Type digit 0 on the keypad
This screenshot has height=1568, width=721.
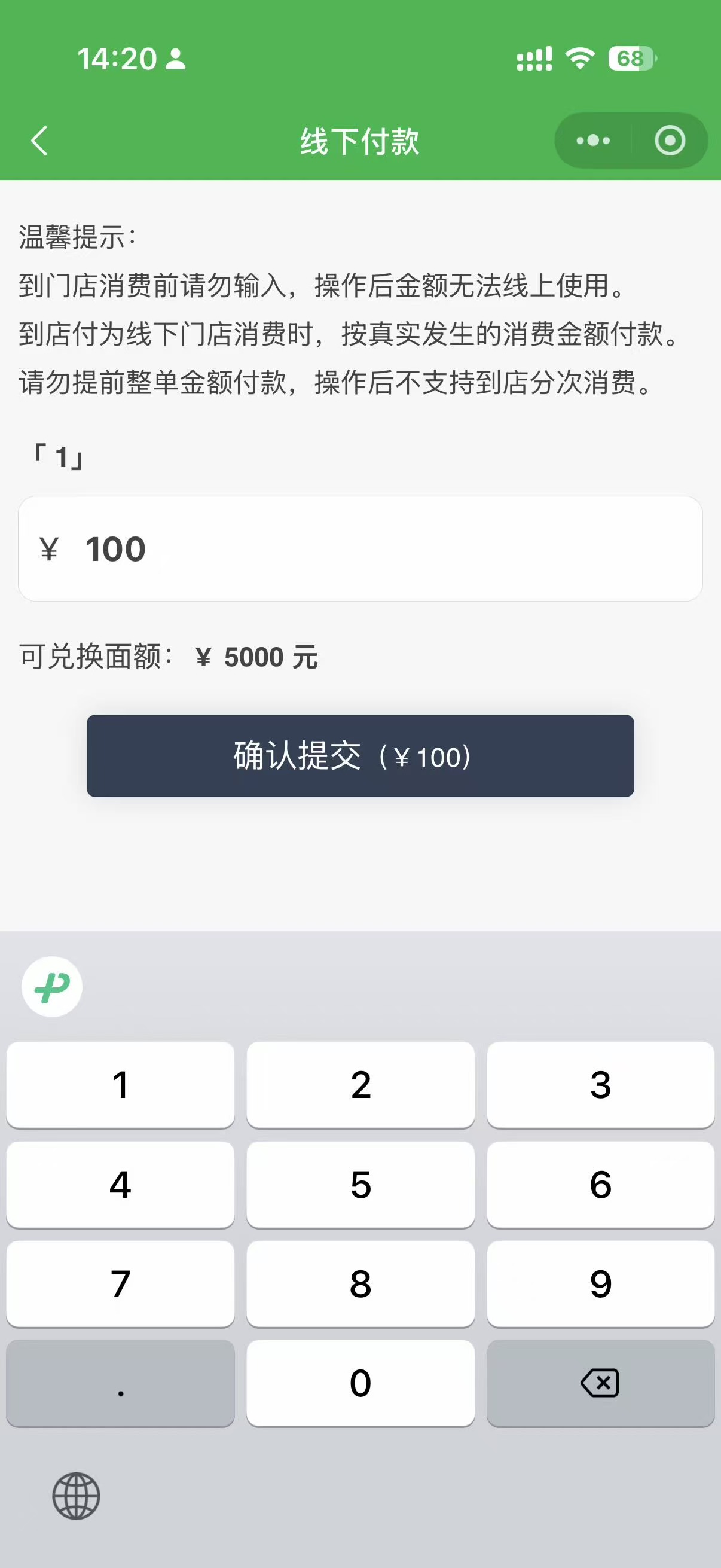coord(360,1383)
